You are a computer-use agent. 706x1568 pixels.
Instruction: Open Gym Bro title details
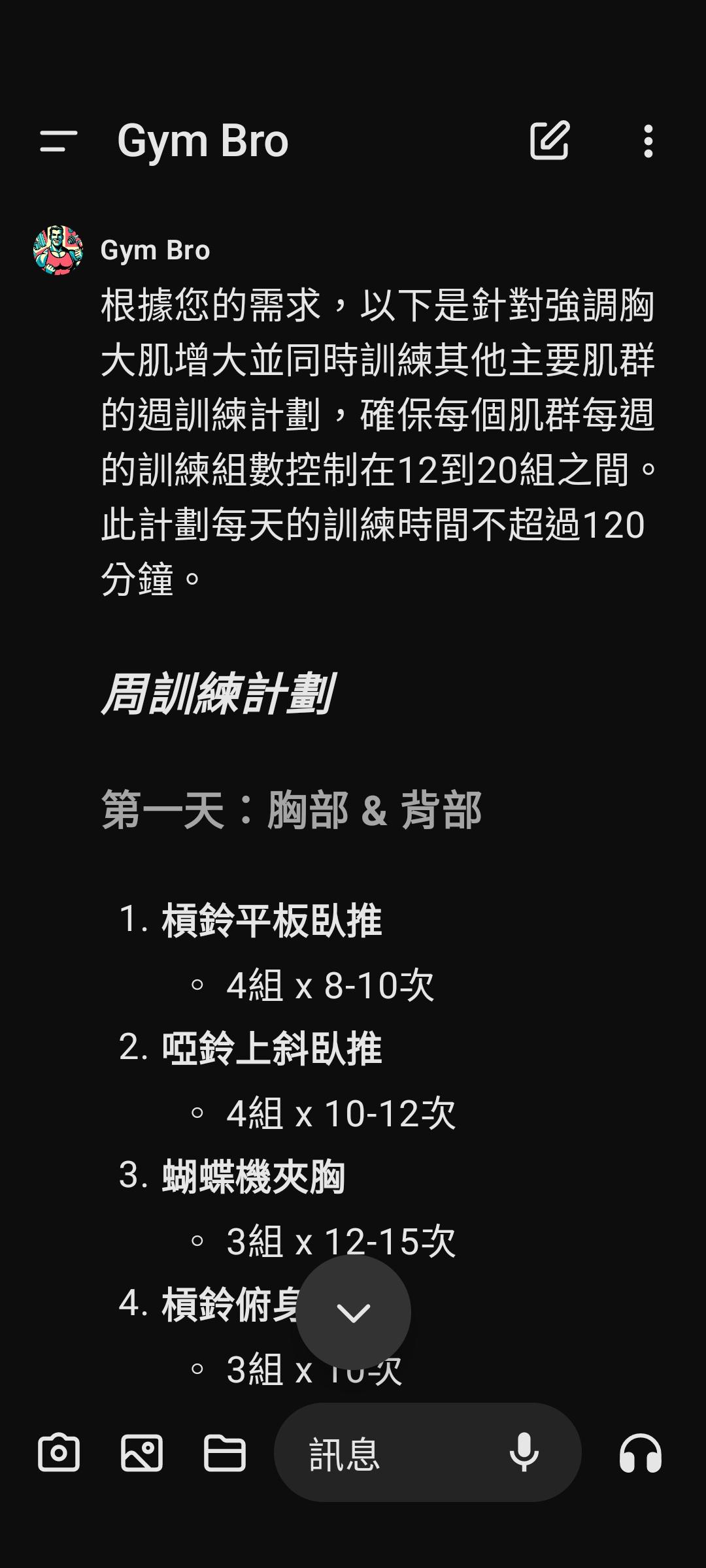pos(203,141)
